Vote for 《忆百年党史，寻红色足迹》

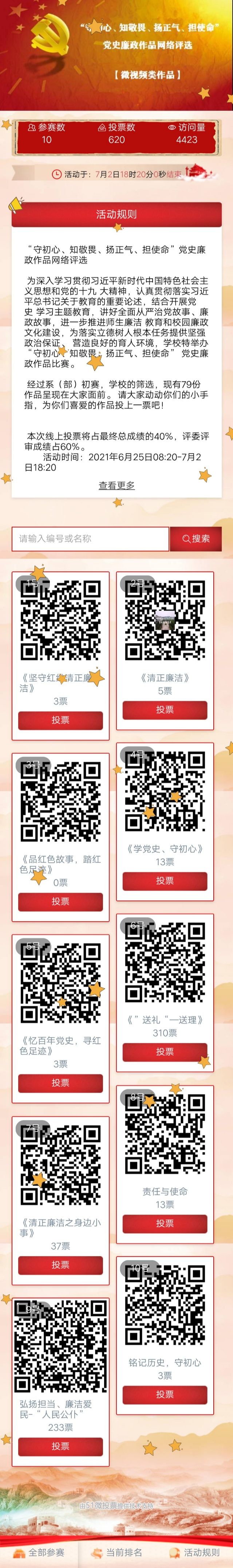[60, 1083]
